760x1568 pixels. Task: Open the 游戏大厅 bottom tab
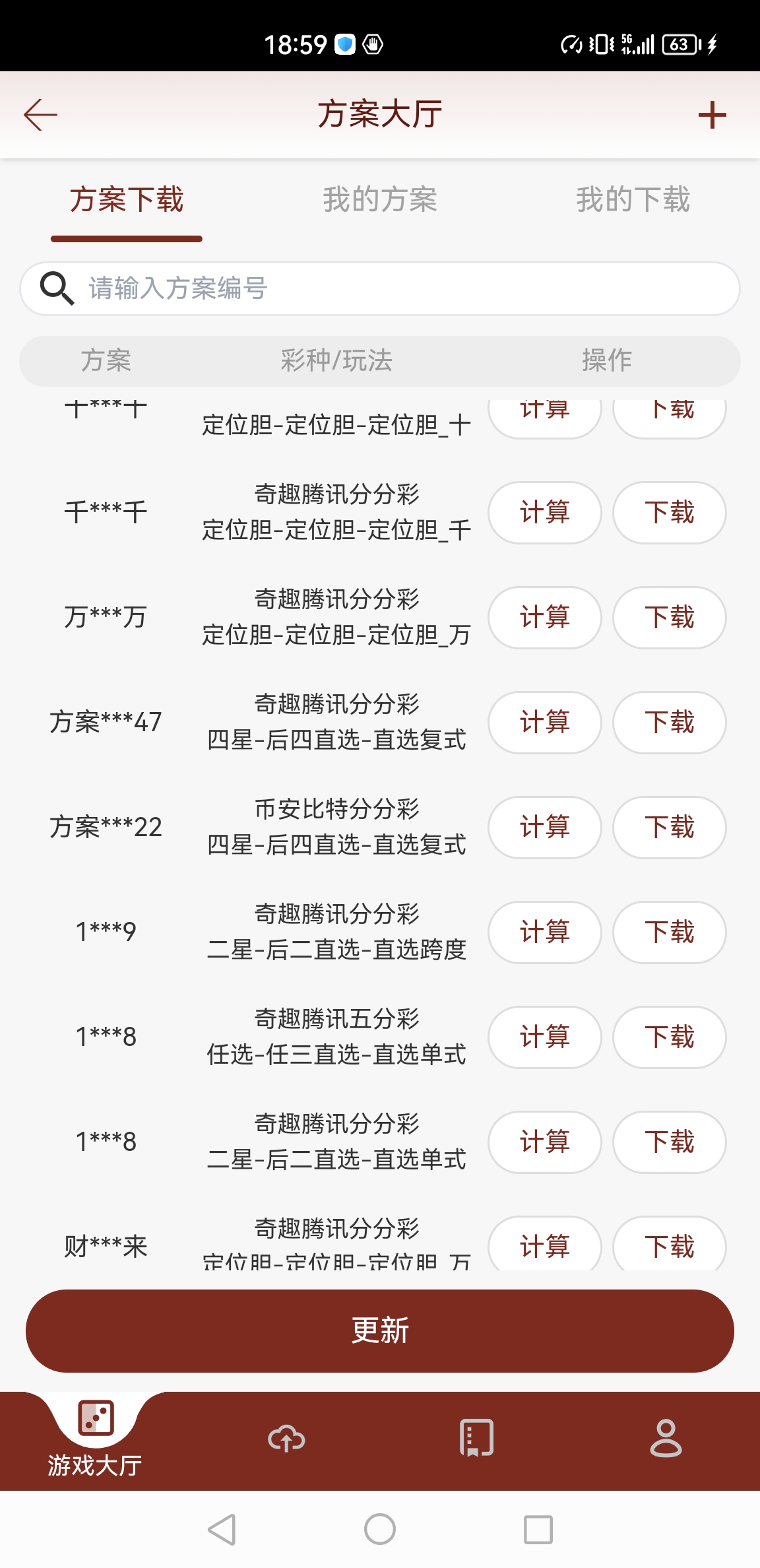click(95, 1439)
